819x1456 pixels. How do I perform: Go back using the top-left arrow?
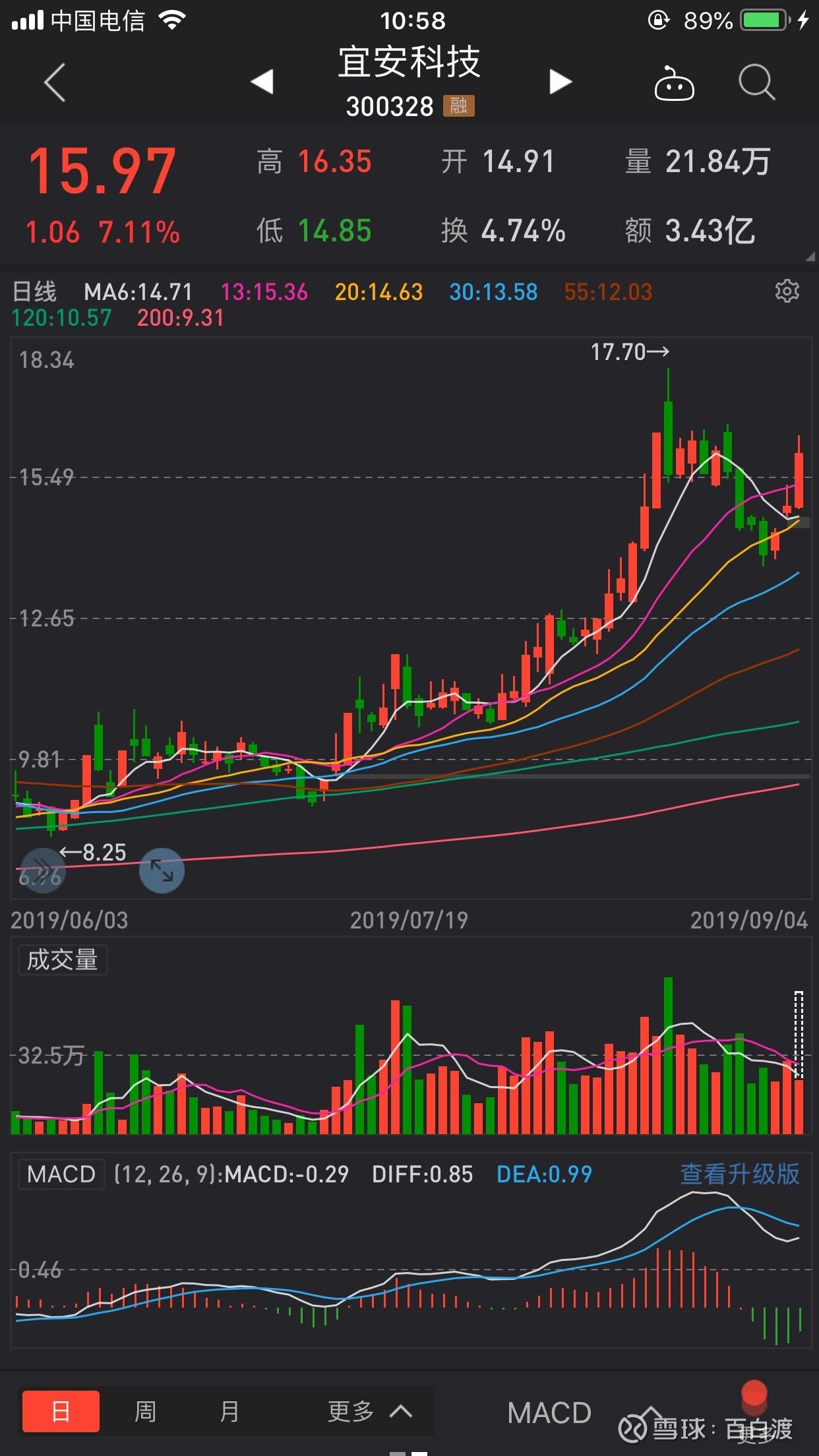click(x=55, y=82)
